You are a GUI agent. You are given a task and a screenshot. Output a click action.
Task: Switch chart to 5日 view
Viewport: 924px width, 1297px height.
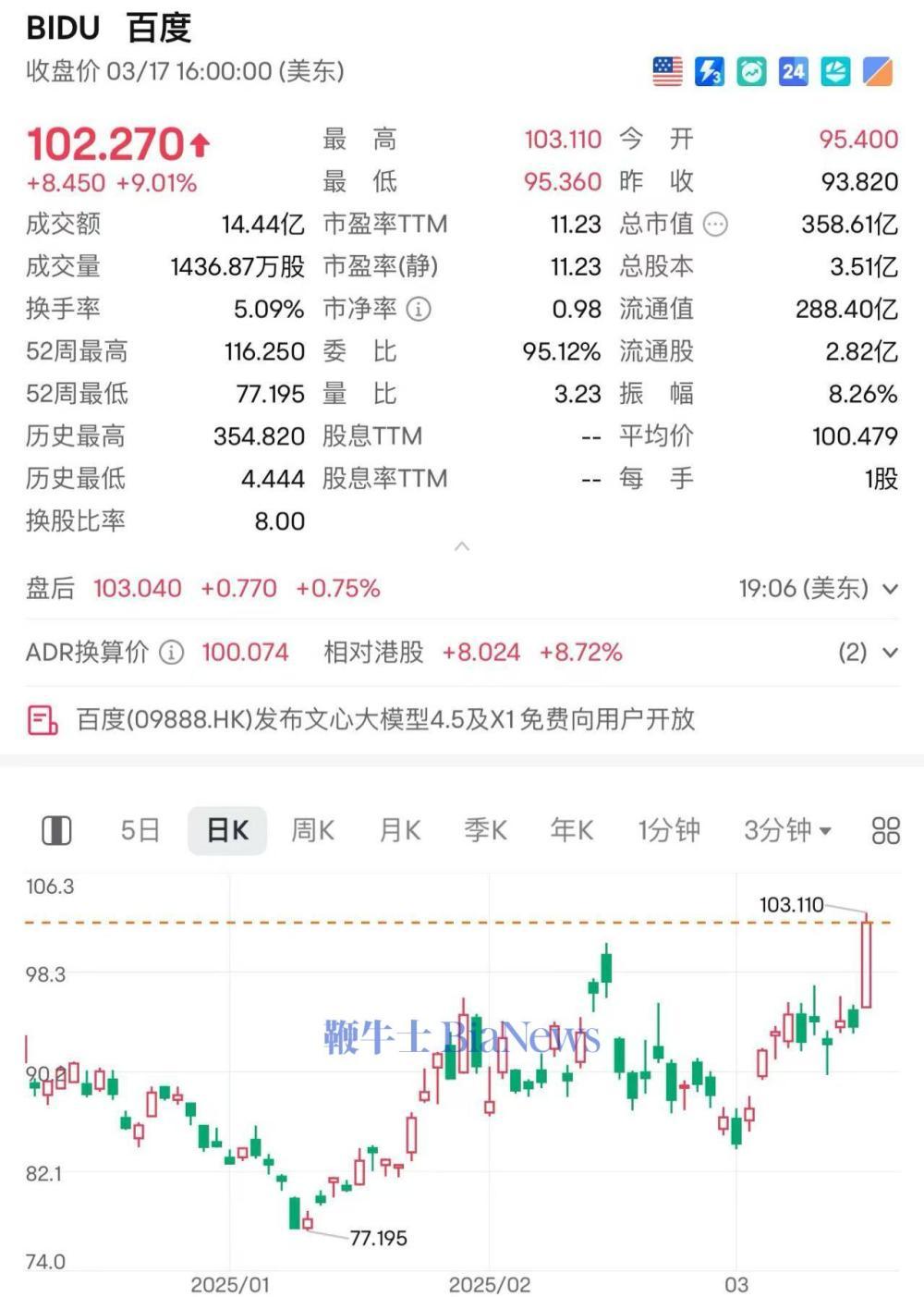coord(140,830)
